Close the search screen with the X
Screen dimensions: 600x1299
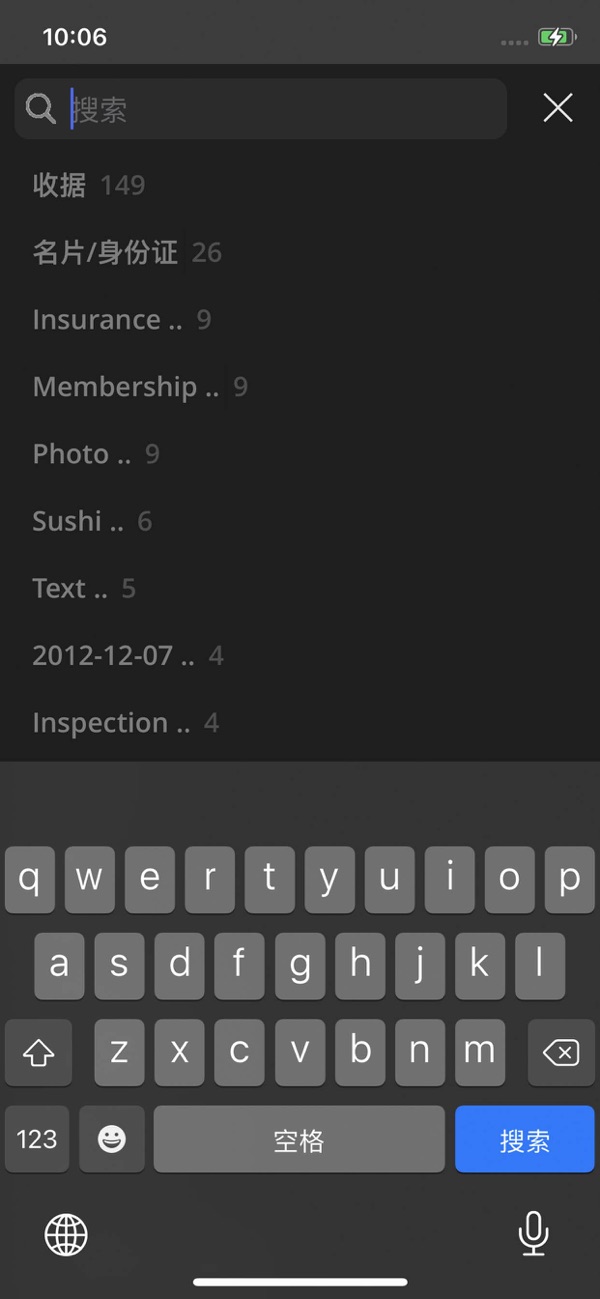[x=558, y=108]
